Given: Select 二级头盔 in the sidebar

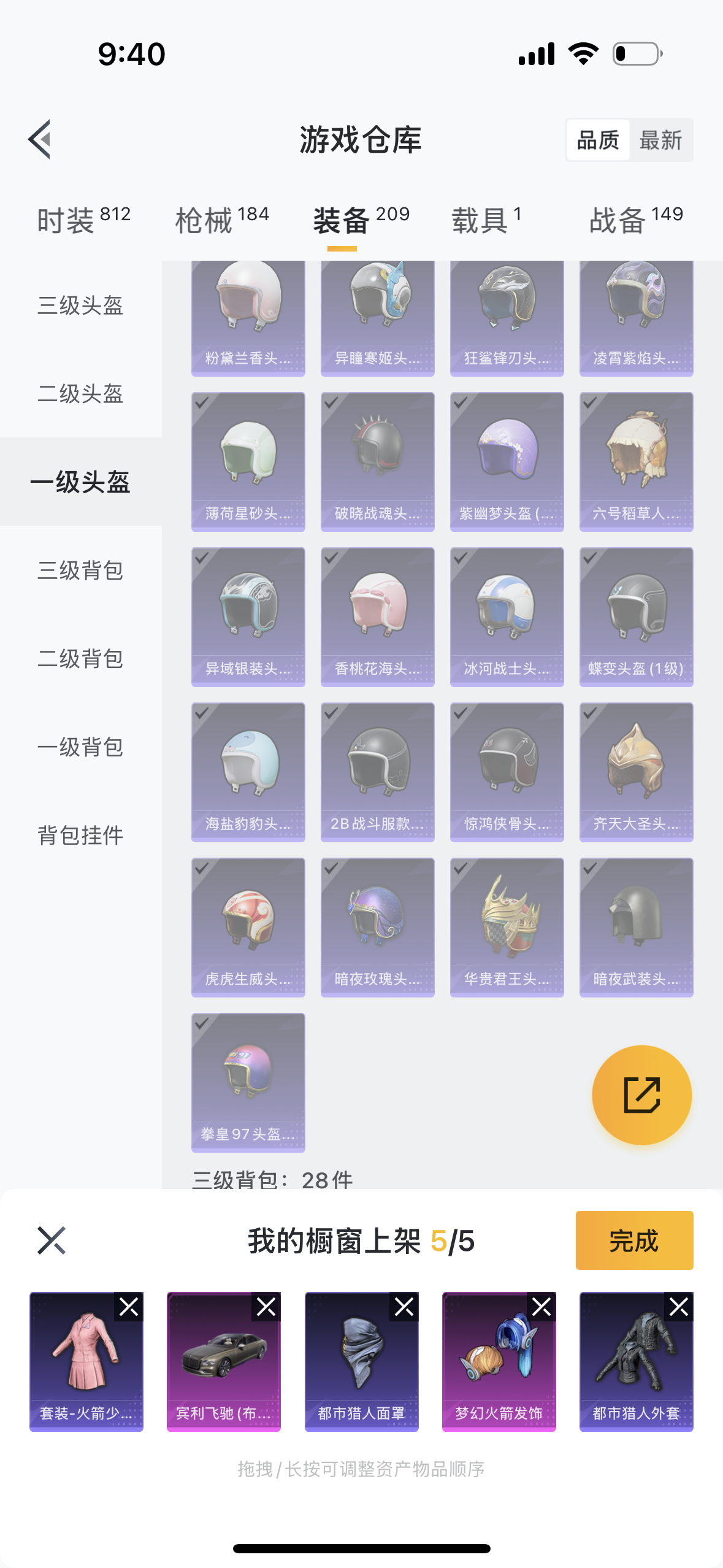Looking at the screenshot, I should point(80,393).
